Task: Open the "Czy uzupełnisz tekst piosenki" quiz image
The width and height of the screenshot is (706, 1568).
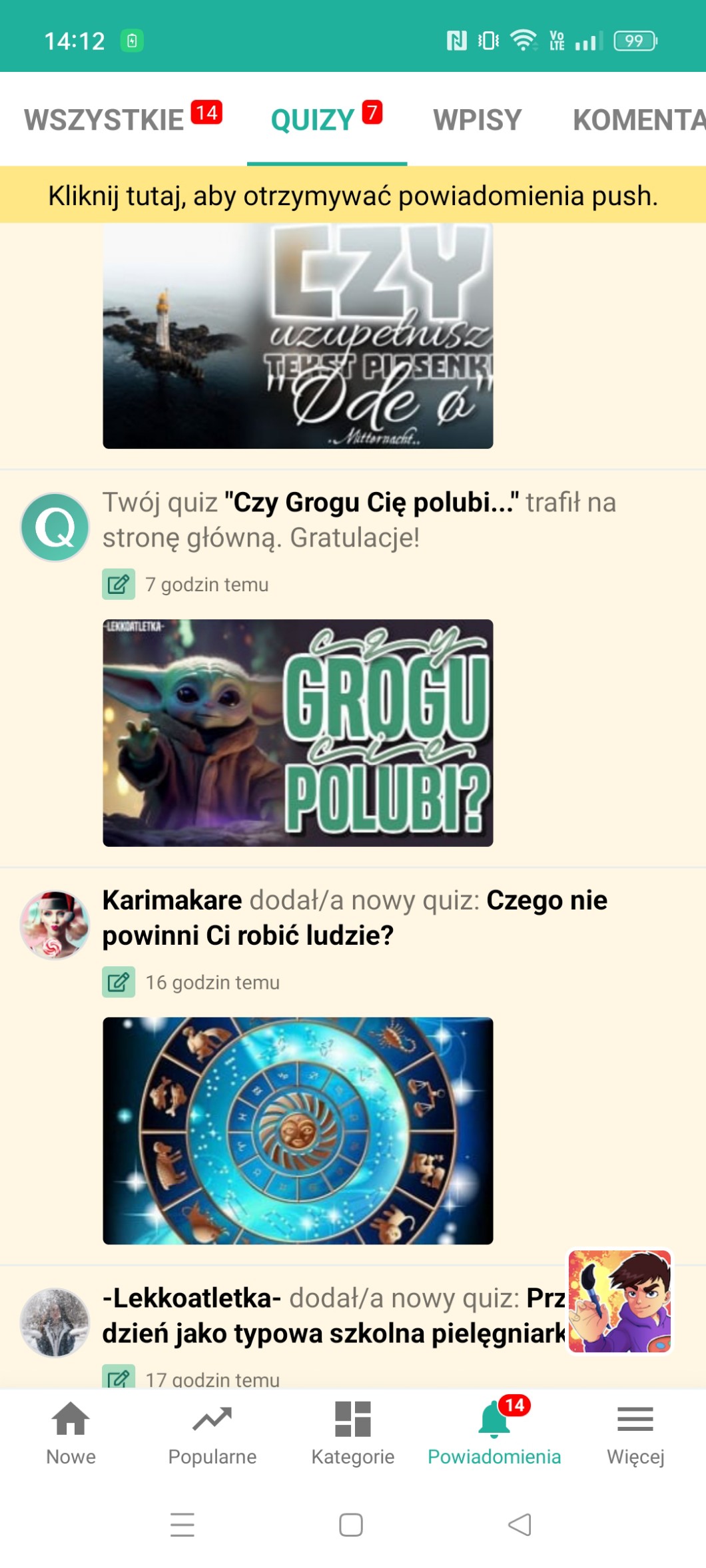Action: (298, 336)
